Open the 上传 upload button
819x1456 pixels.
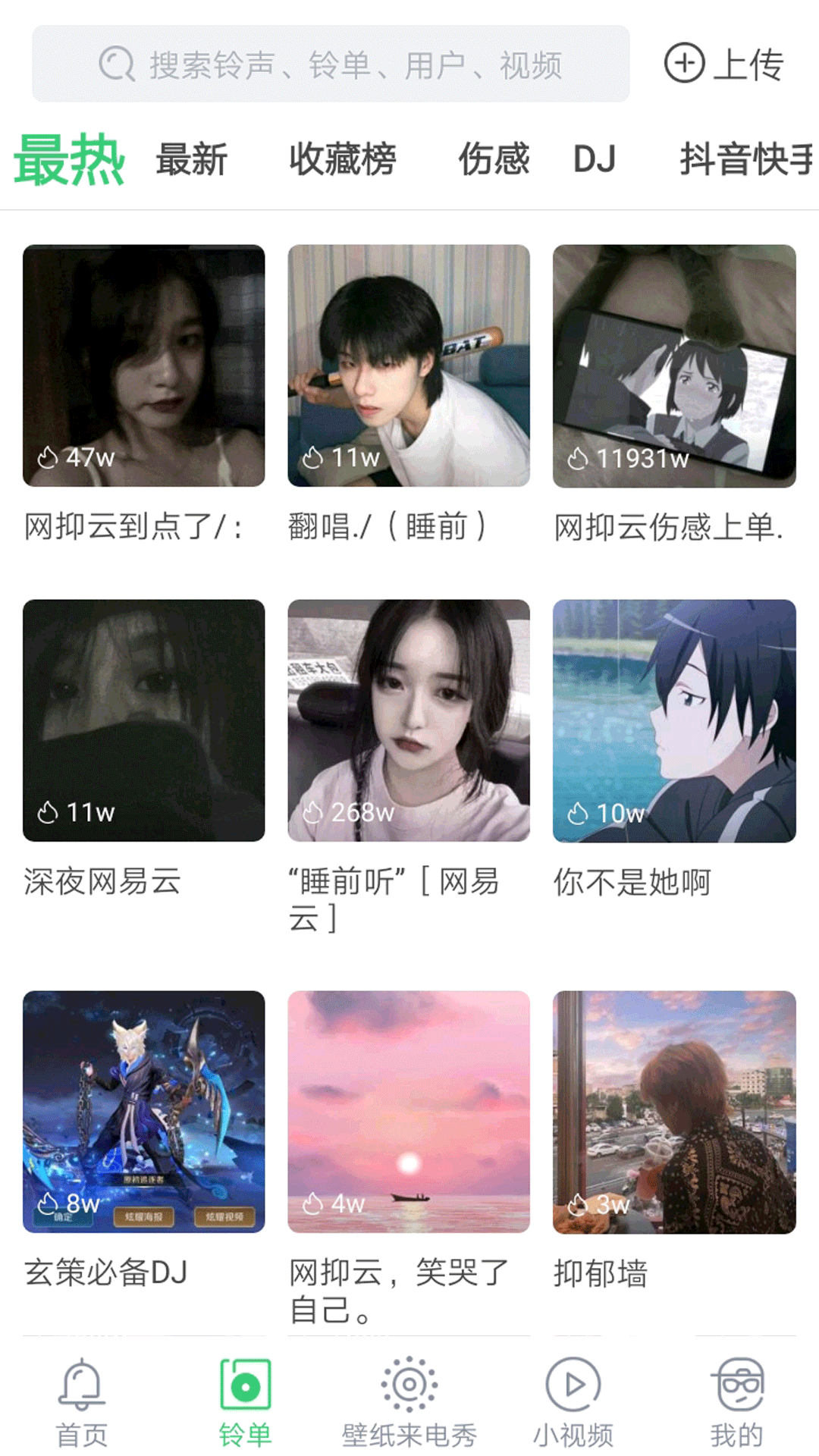coord(723,64)
